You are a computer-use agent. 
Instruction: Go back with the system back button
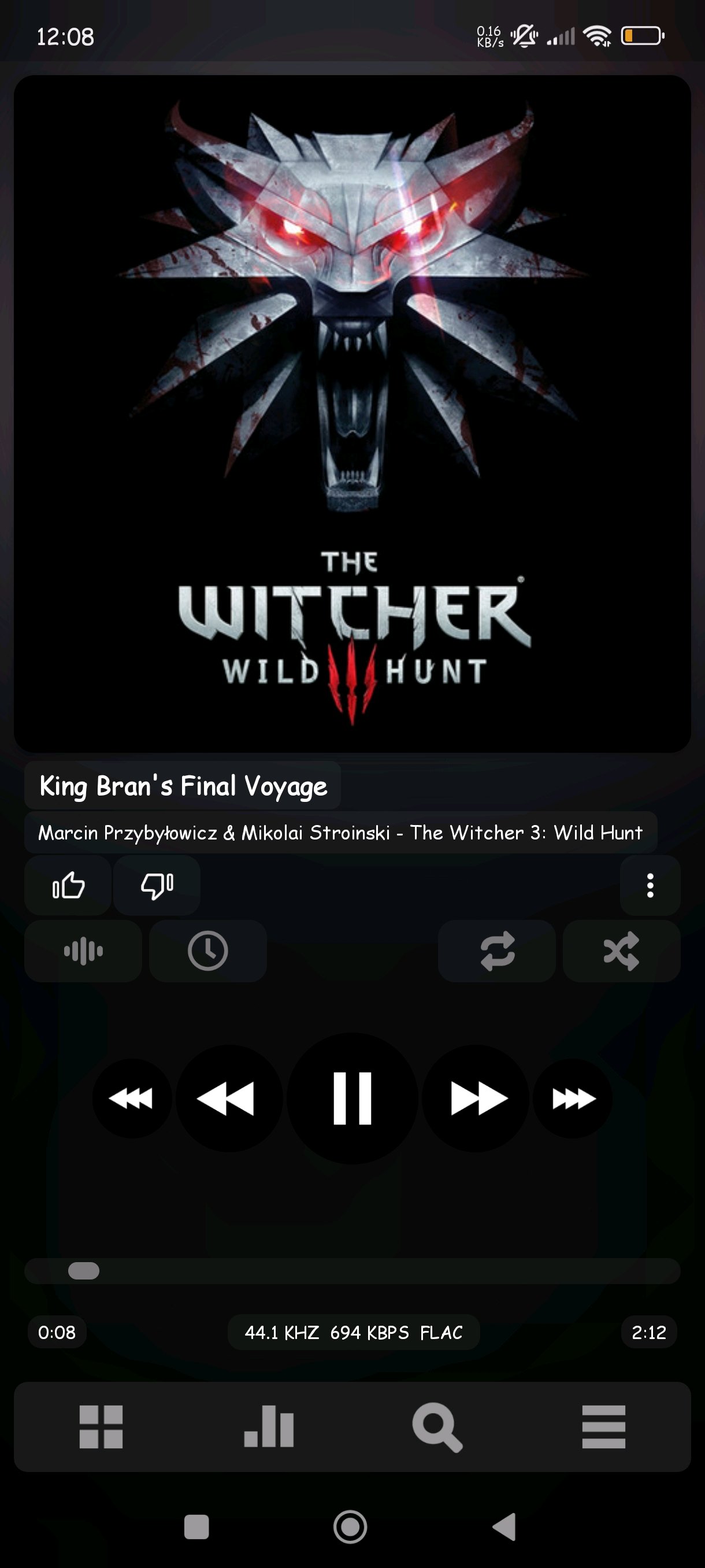504,1526
